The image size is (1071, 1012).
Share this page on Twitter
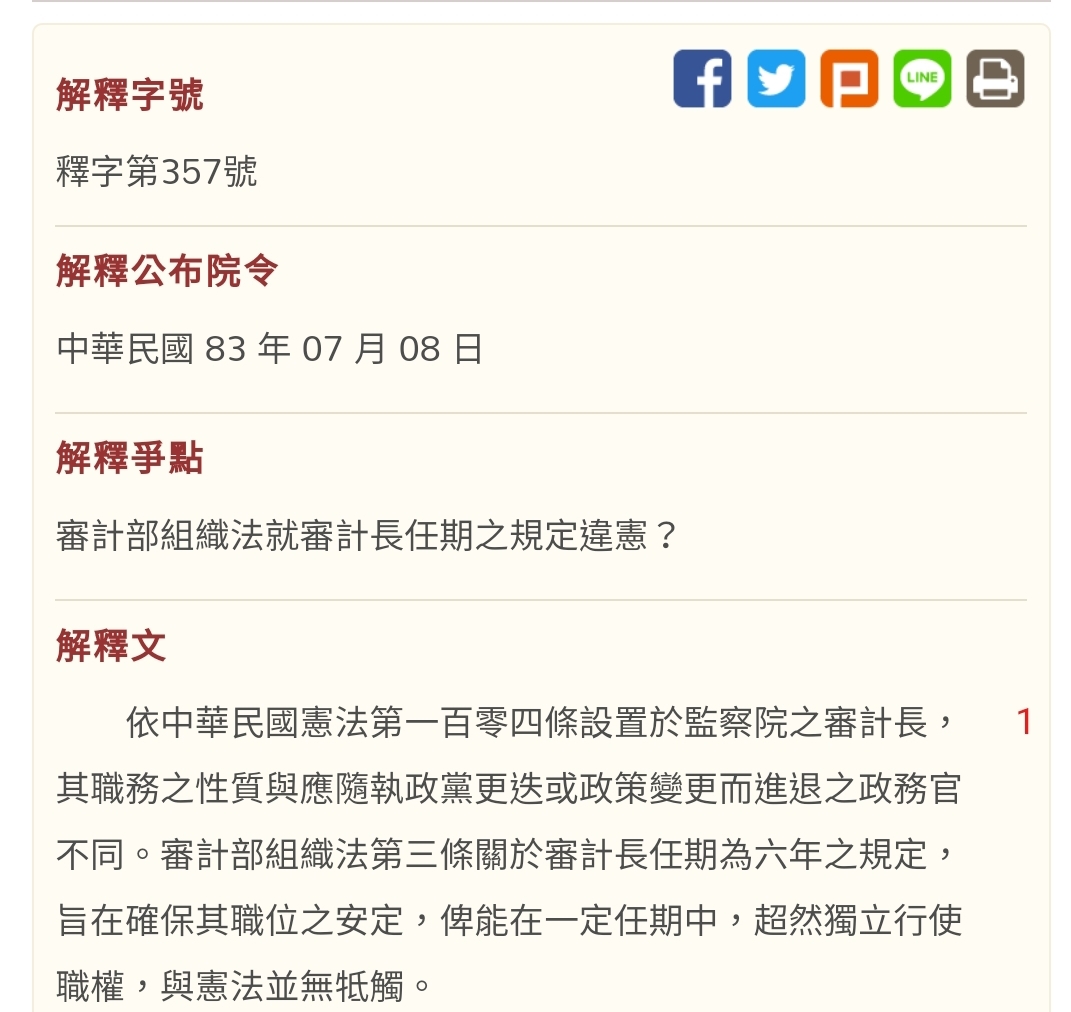click(776, 79)
